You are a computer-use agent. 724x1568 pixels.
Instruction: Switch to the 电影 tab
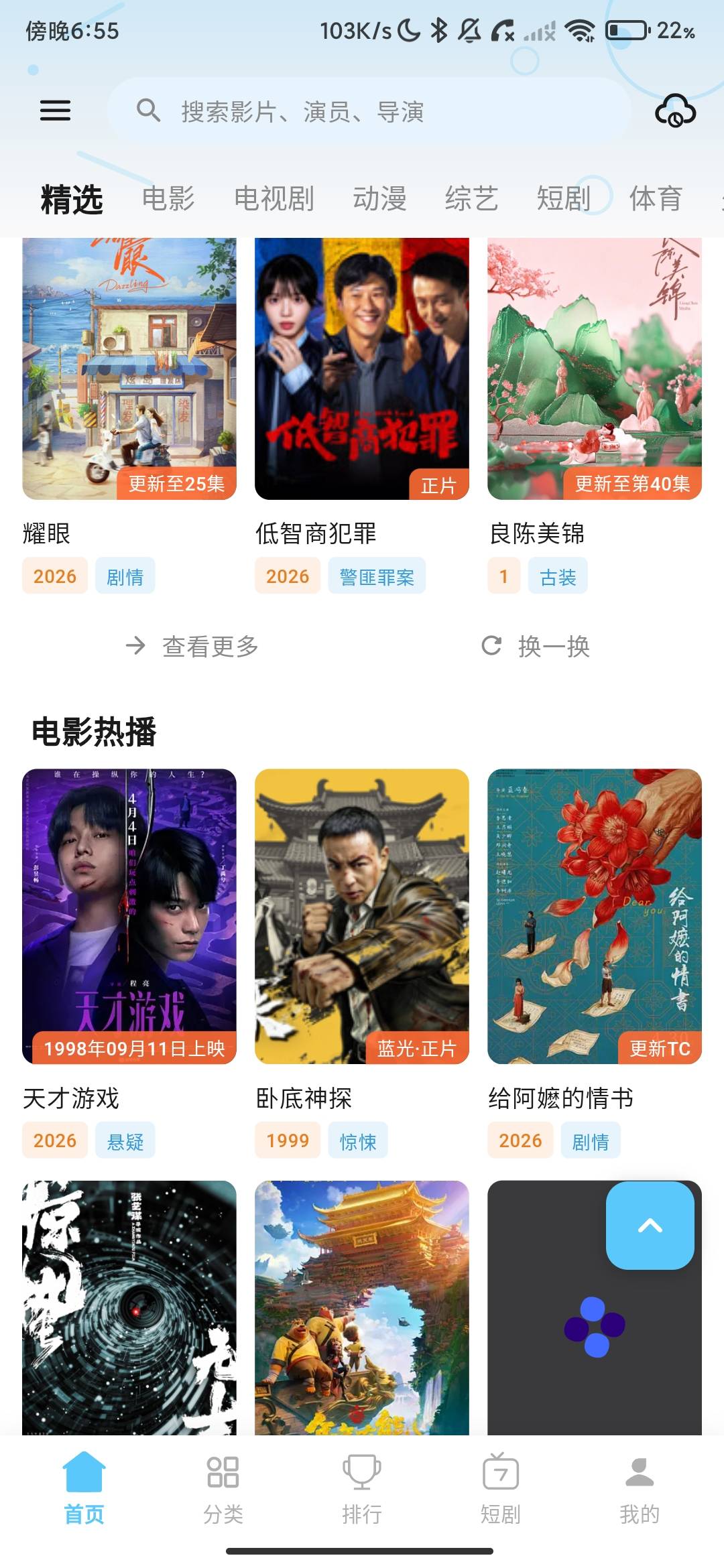click(168, 199)
